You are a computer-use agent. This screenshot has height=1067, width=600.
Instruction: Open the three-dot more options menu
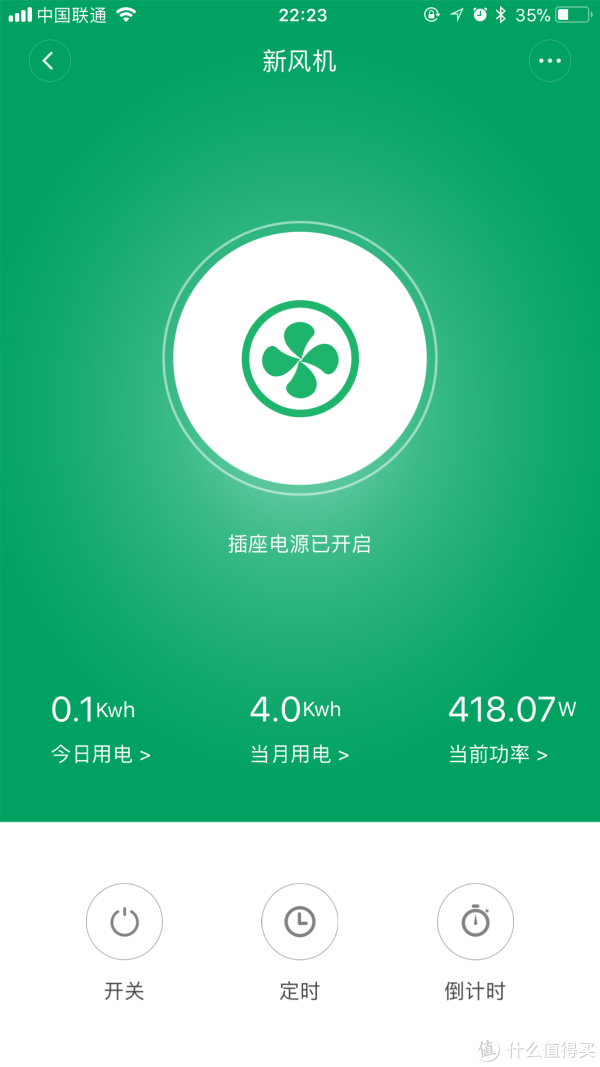(550, 61)
